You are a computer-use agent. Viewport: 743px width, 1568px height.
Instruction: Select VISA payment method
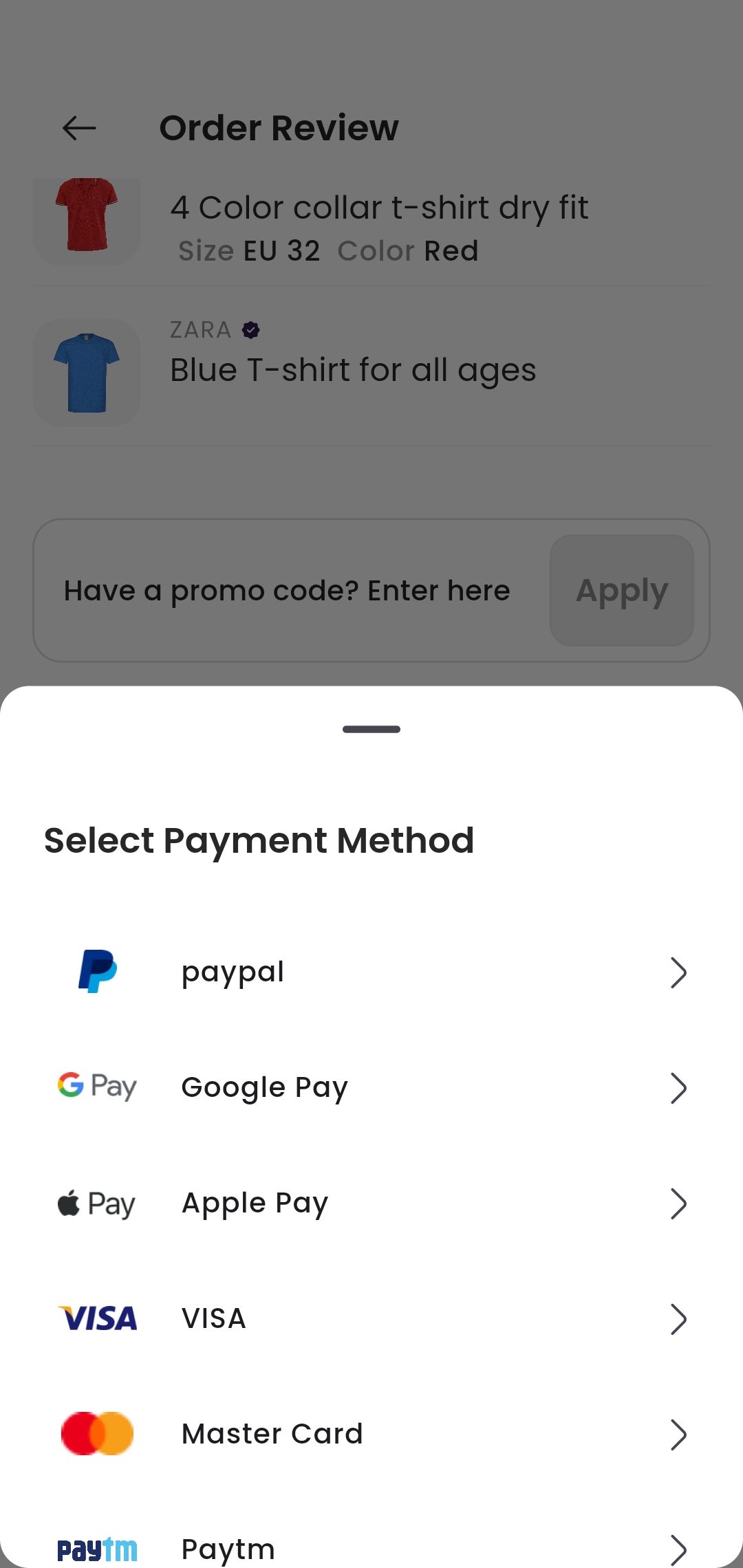[371, 1319]
